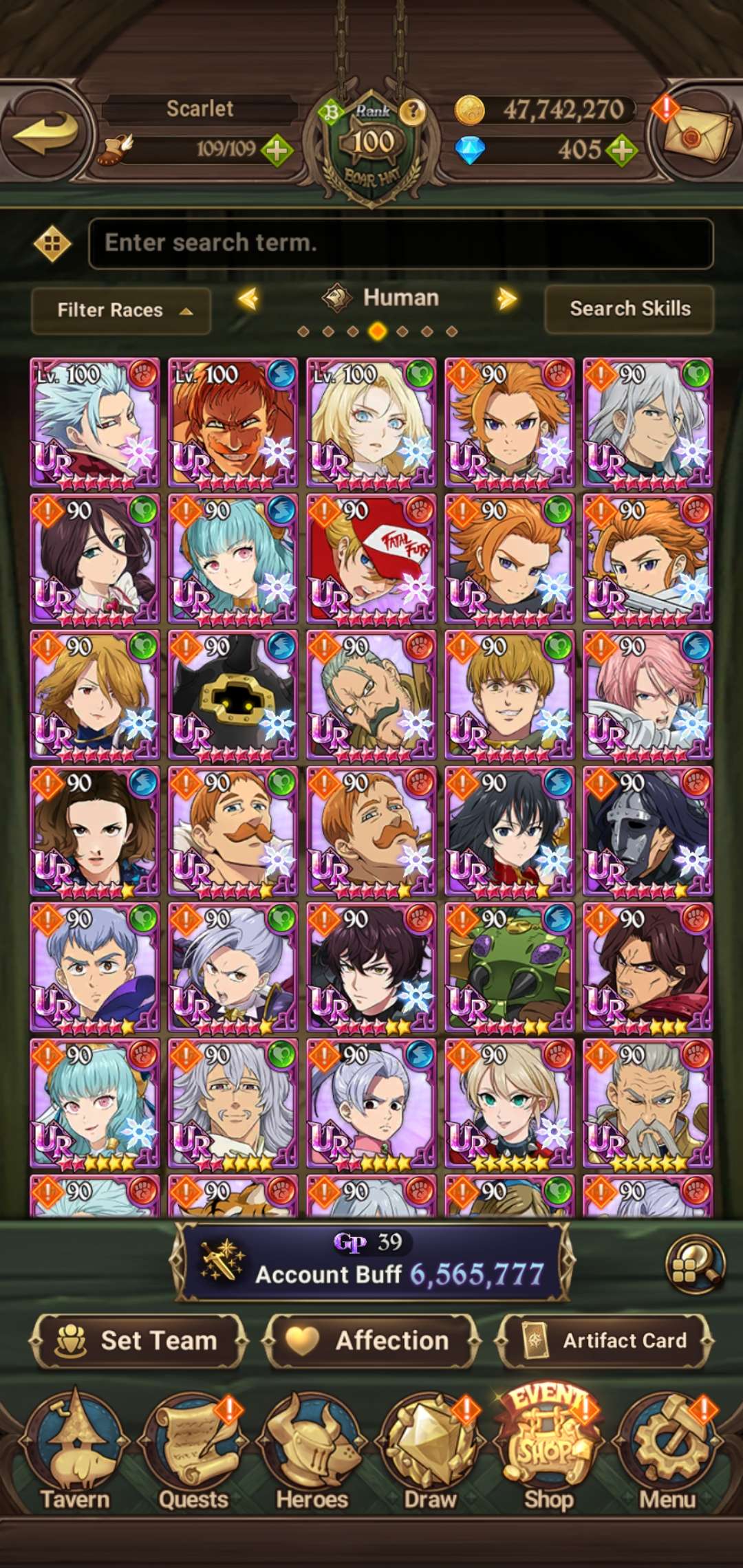Add diamonds with the green plus
Viewport: 743px width, 1568px height.
[621, 150]
